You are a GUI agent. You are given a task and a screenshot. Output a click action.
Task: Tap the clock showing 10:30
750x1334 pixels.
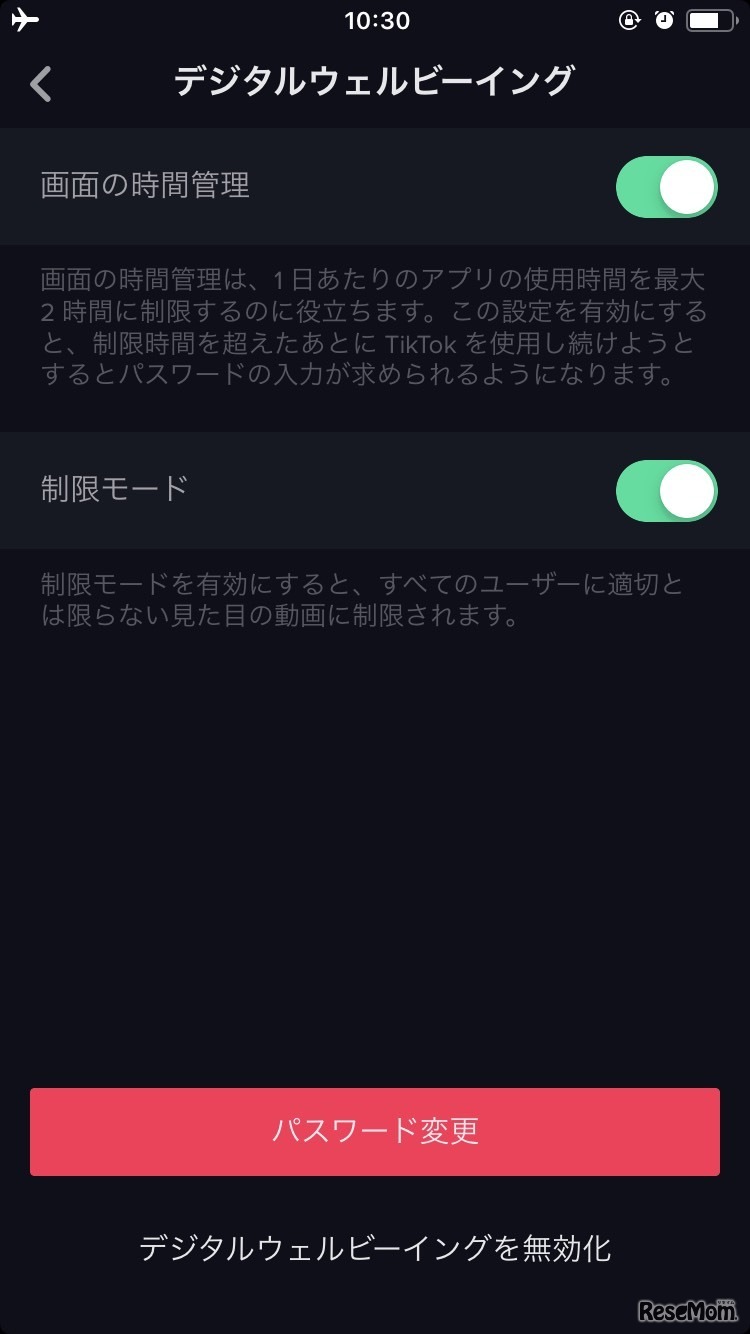[375, 20]
